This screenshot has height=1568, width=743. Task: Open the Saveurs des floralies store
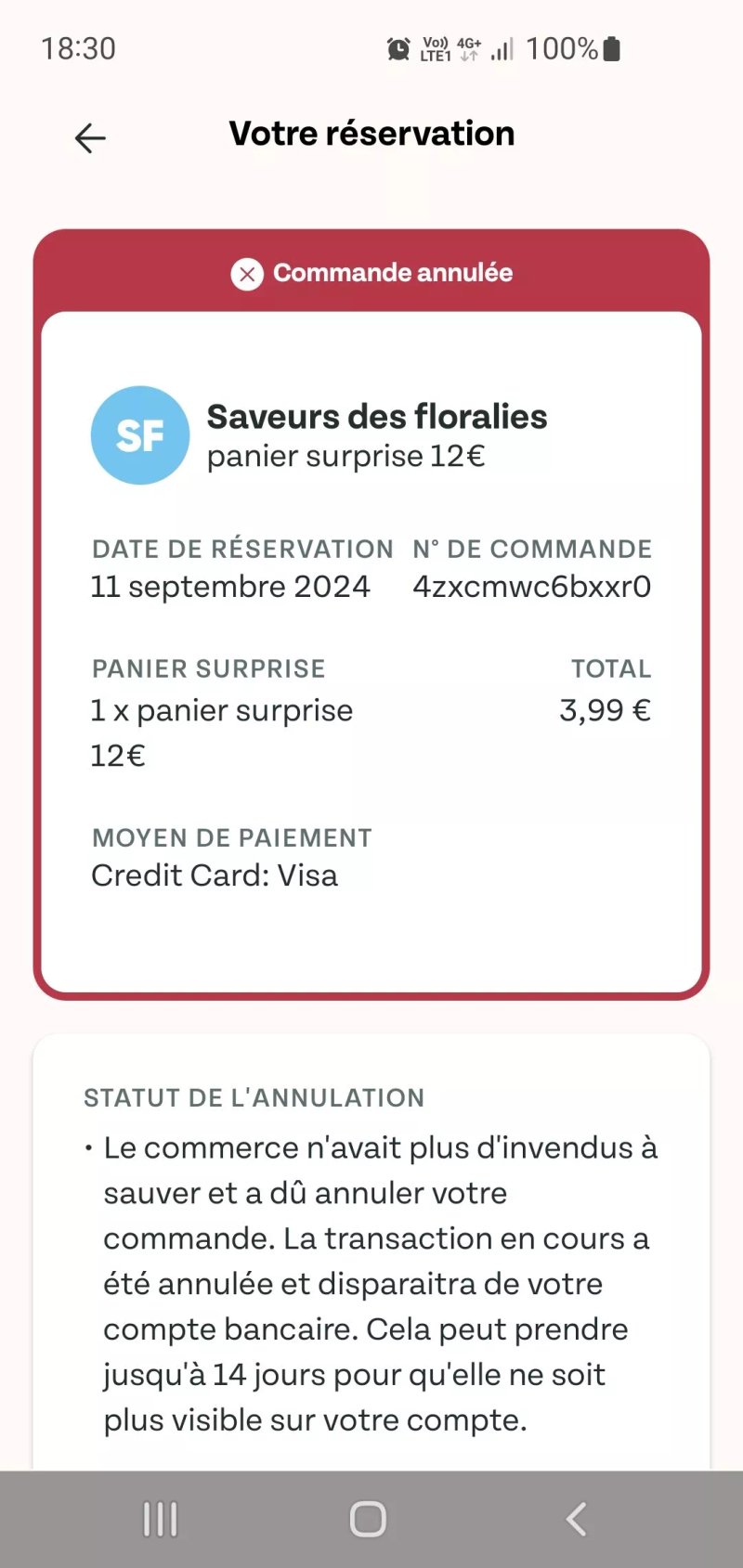click(376, 417)
